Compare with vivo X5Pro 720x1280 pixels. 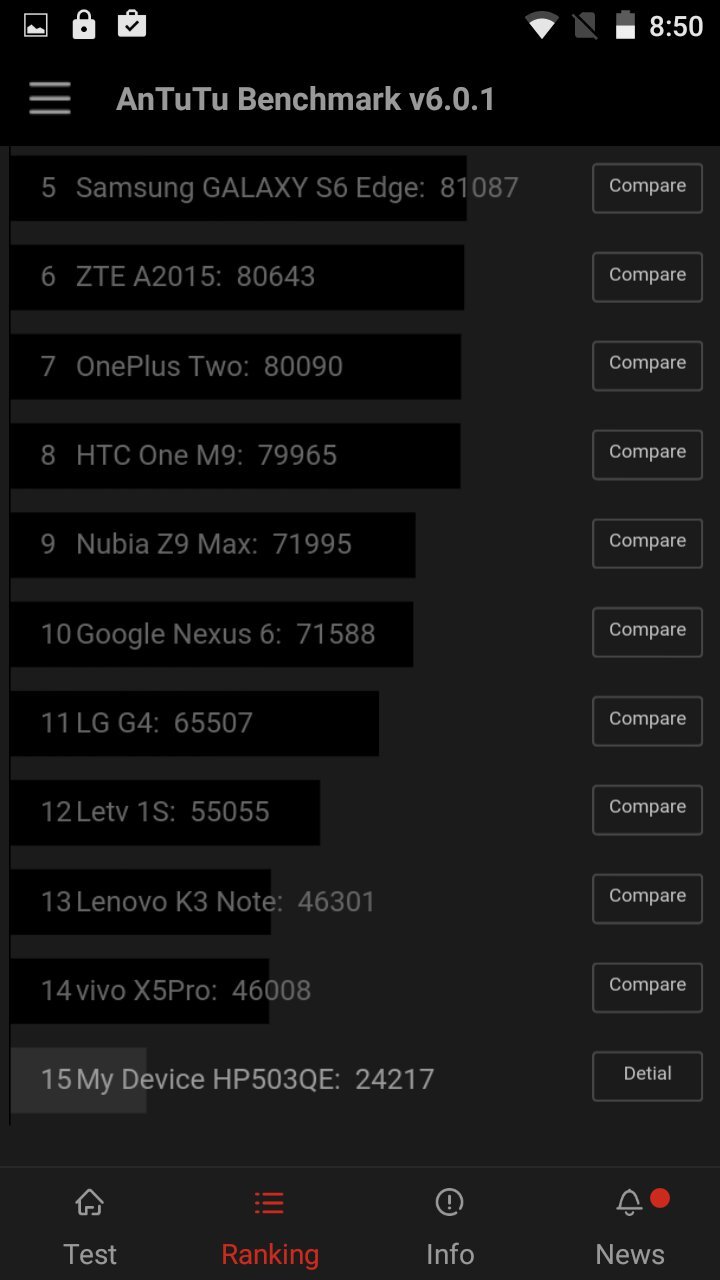tap(647, 987)
